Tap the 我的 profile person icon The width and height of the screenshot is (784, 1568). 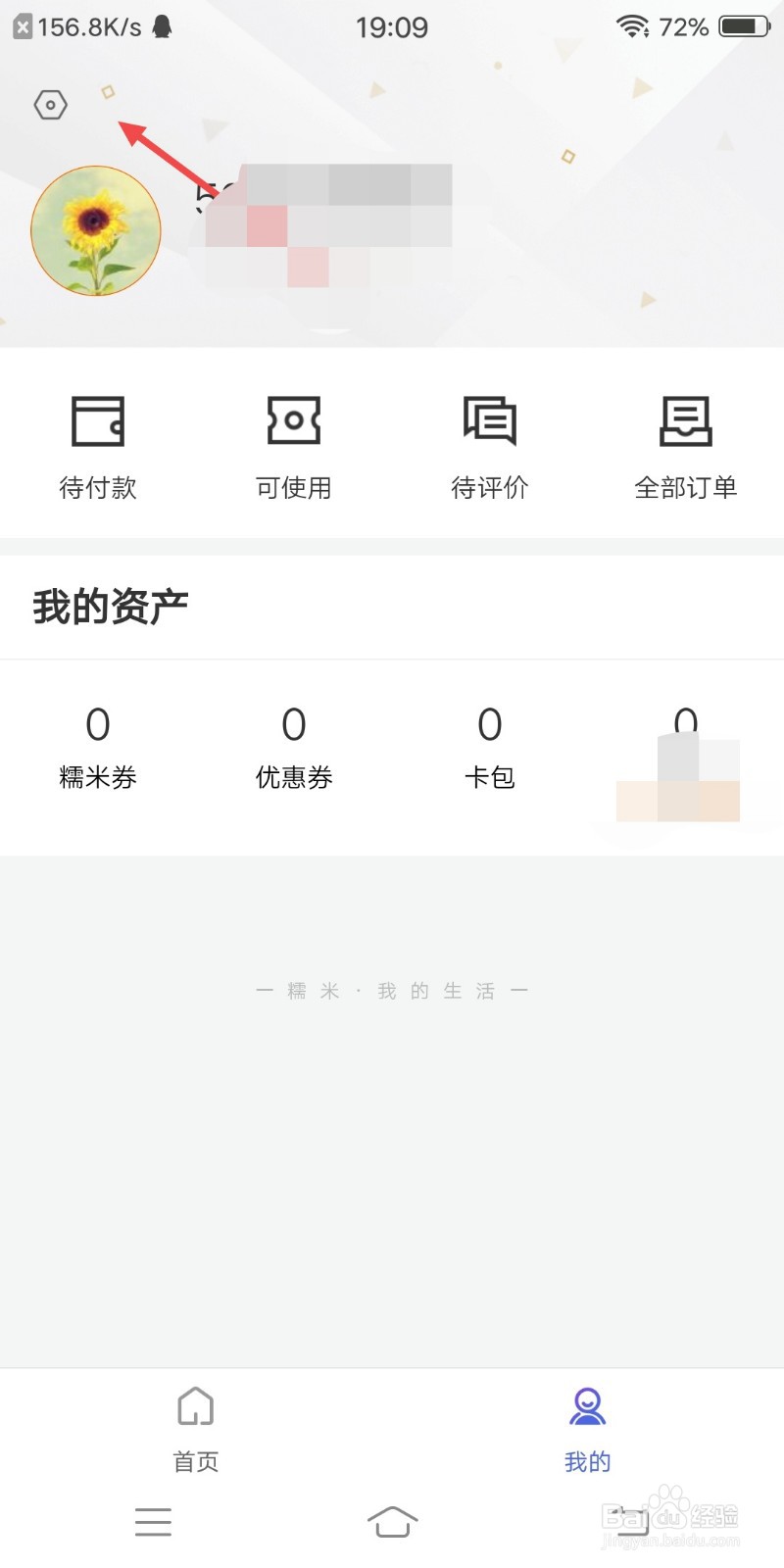(587, 1405)
